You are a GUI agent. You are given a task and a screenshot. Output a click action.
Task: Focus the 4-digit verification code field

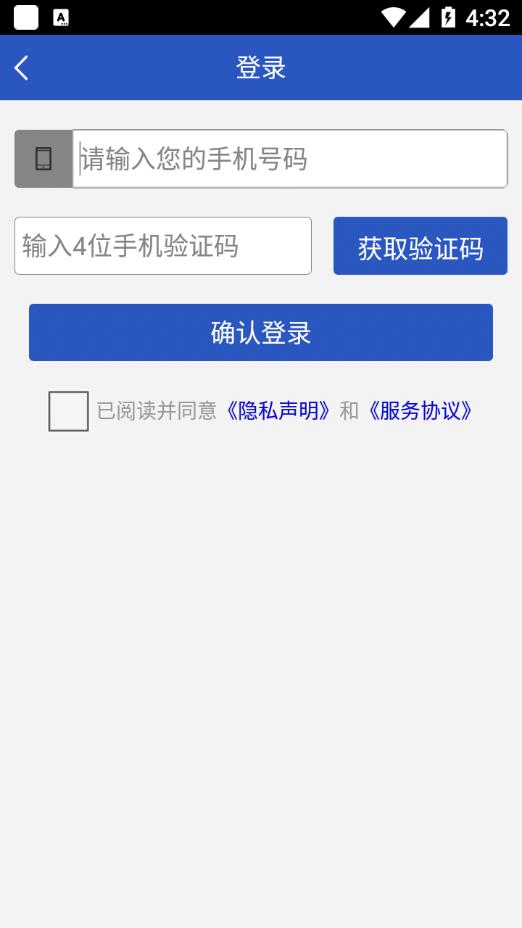pyautogui.click(x=163, y=246)
